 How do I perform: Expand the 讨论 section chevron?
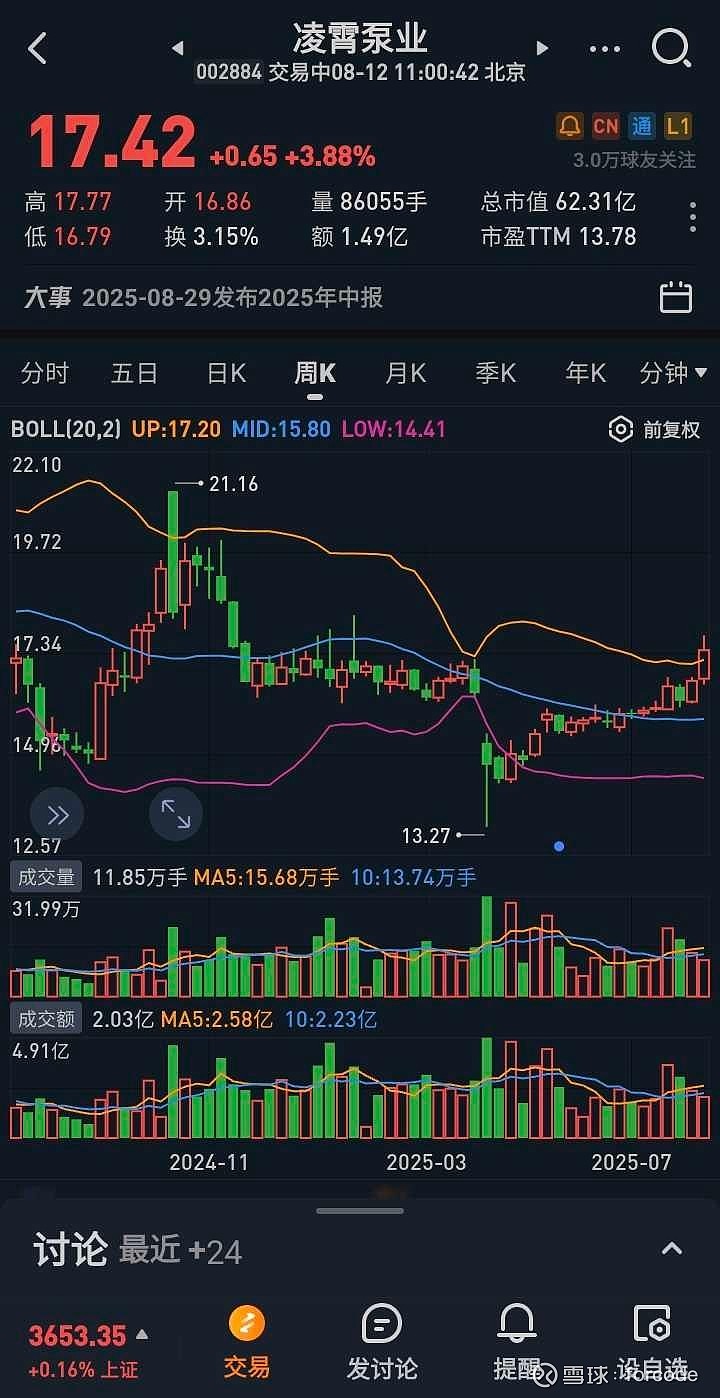[x=672, y=1248]
